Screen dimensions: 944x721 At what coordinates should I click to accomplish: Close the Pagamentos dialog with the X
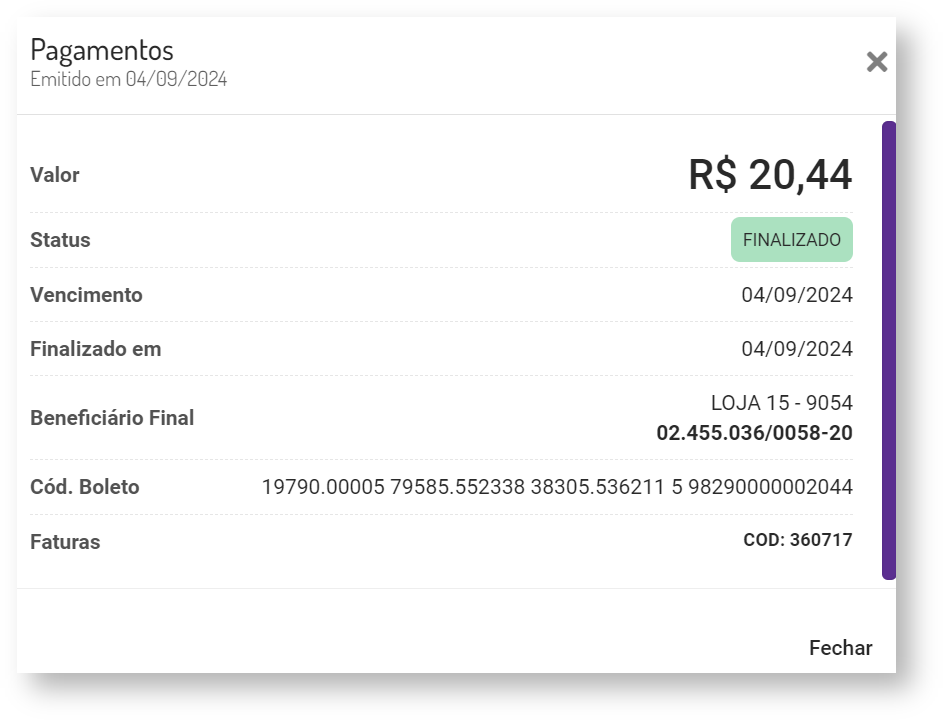pyautogui.click(x=876, y=62)
